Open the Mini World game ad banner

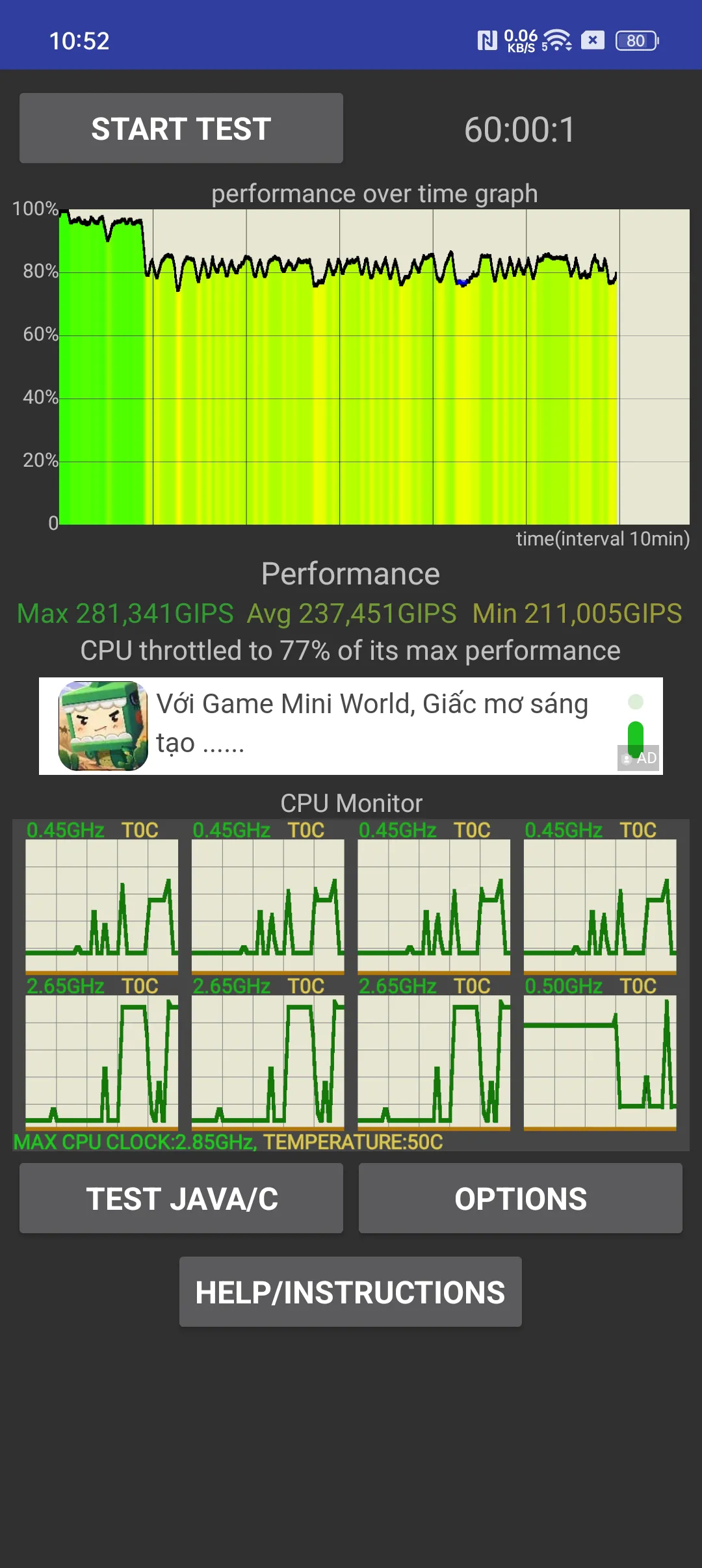pyautogui.click(x=351, y=725)
